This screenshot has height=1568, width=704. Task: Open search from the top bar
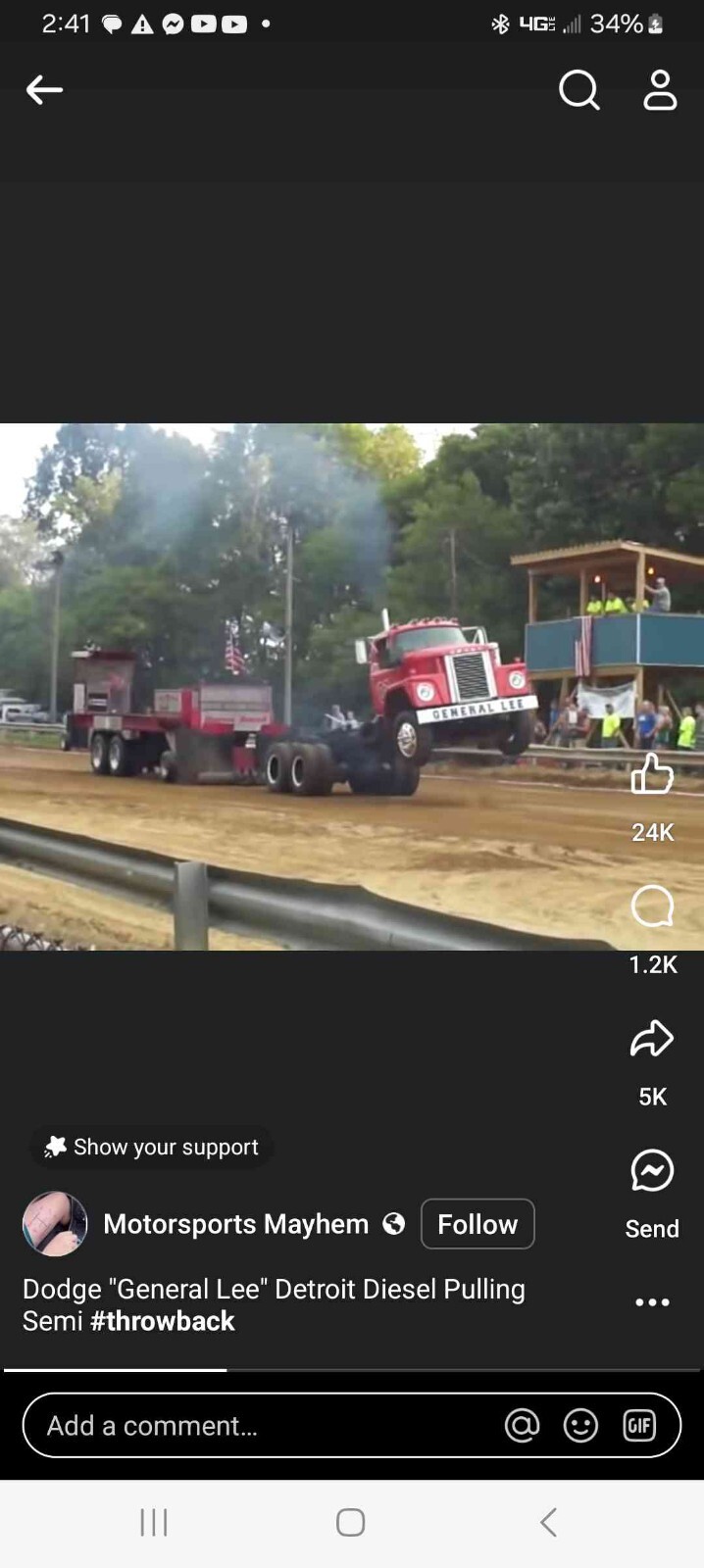point(578,90)
